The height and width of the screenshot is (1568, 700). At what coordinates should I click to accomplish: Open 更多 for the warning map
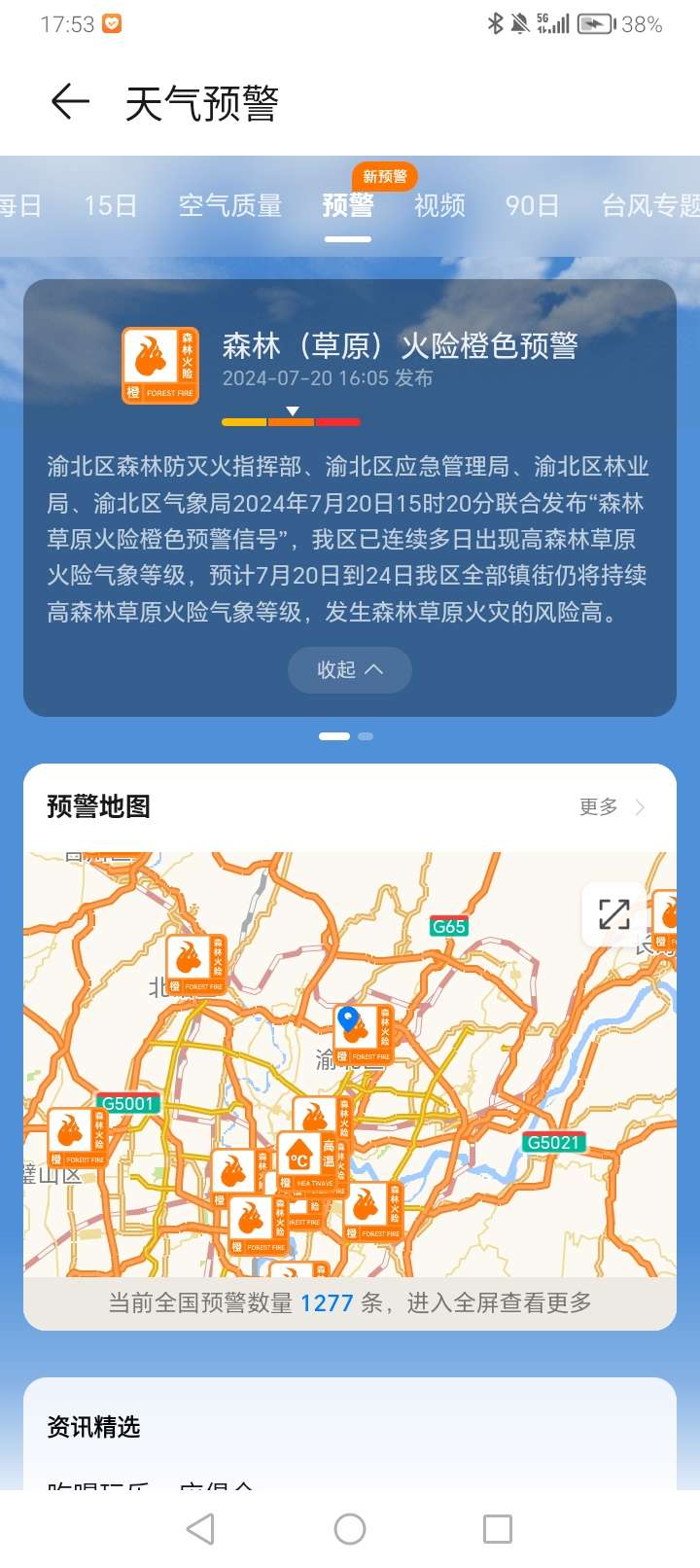[611, 807]
